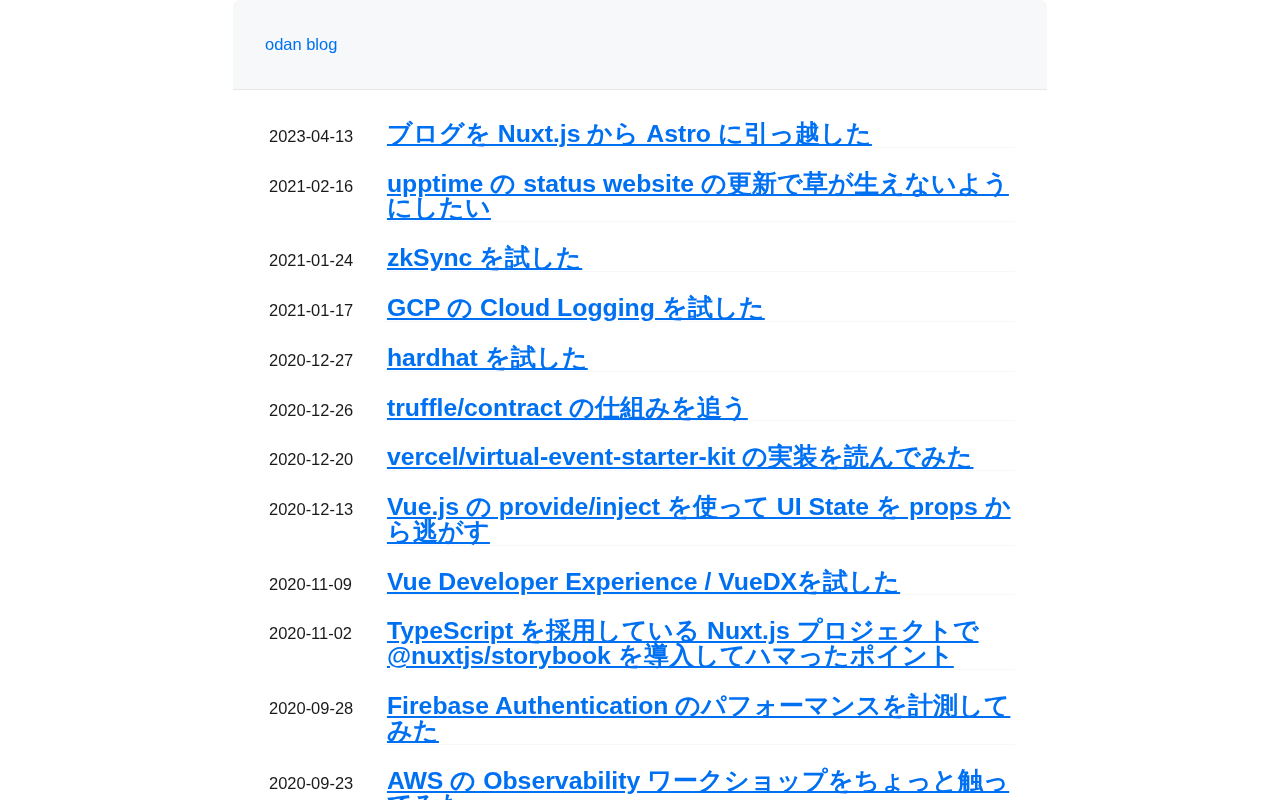
Task: Open the odan blog home link
Action: pyautogui.click(x=301, y=44)
